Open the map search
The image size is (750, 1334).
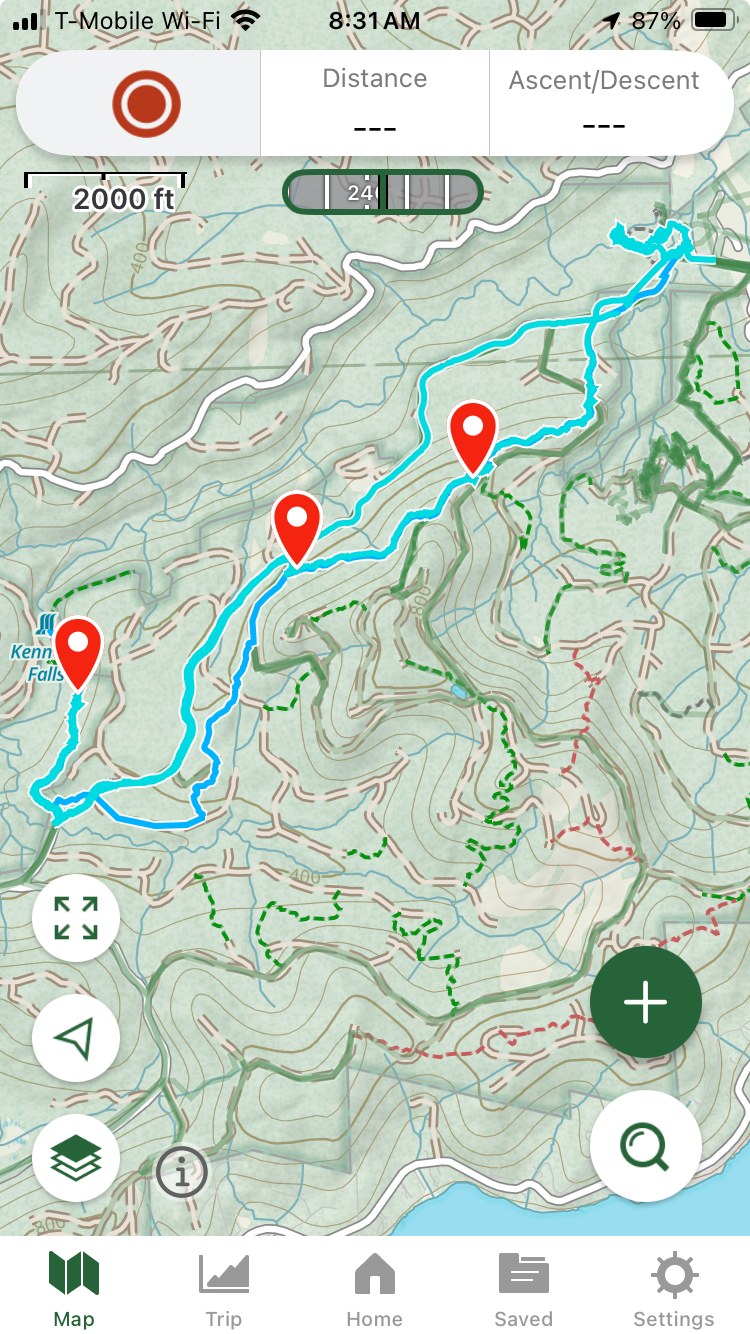[x=645, y=1146]
